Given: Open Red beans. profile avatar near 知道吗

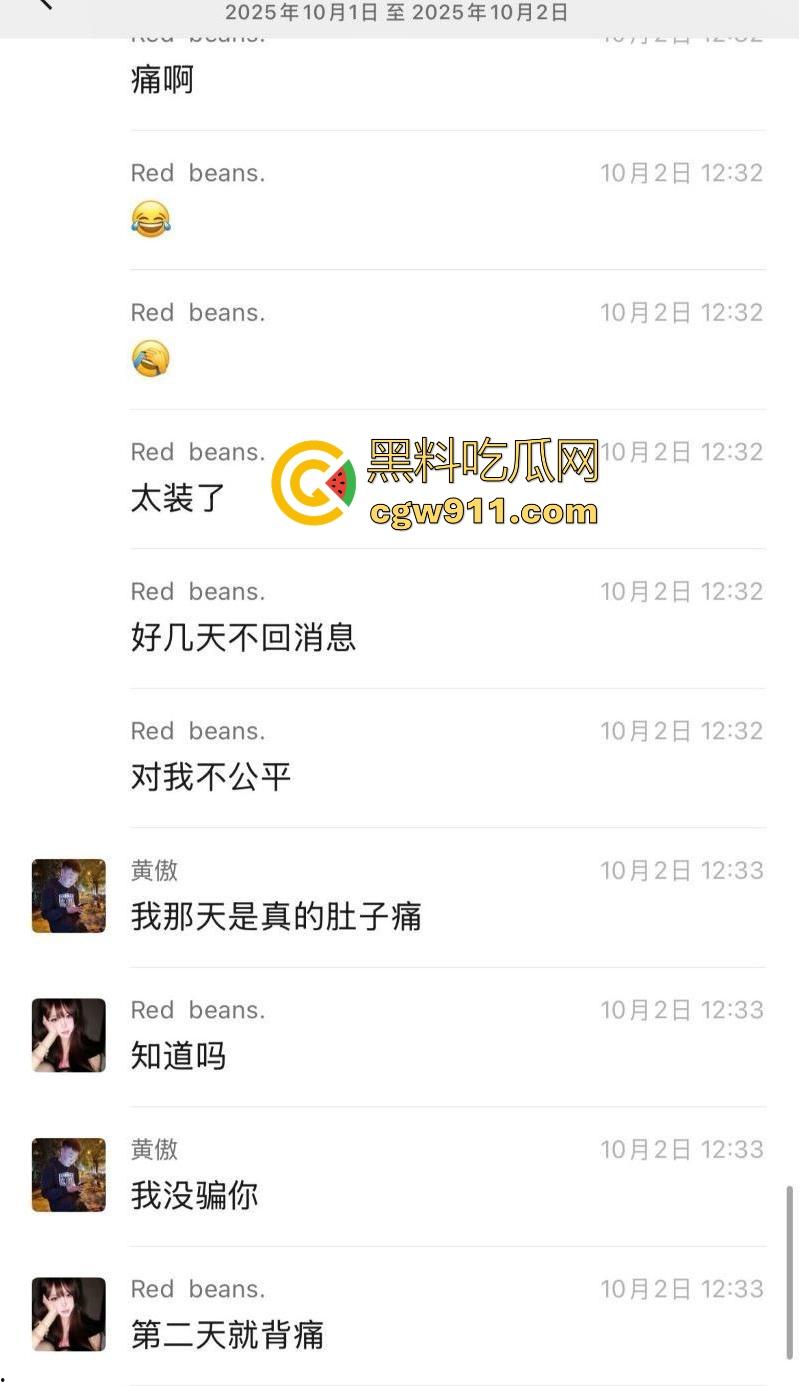Looking at the screenshot, I should pyautogui.click(x=68, y=1036).
